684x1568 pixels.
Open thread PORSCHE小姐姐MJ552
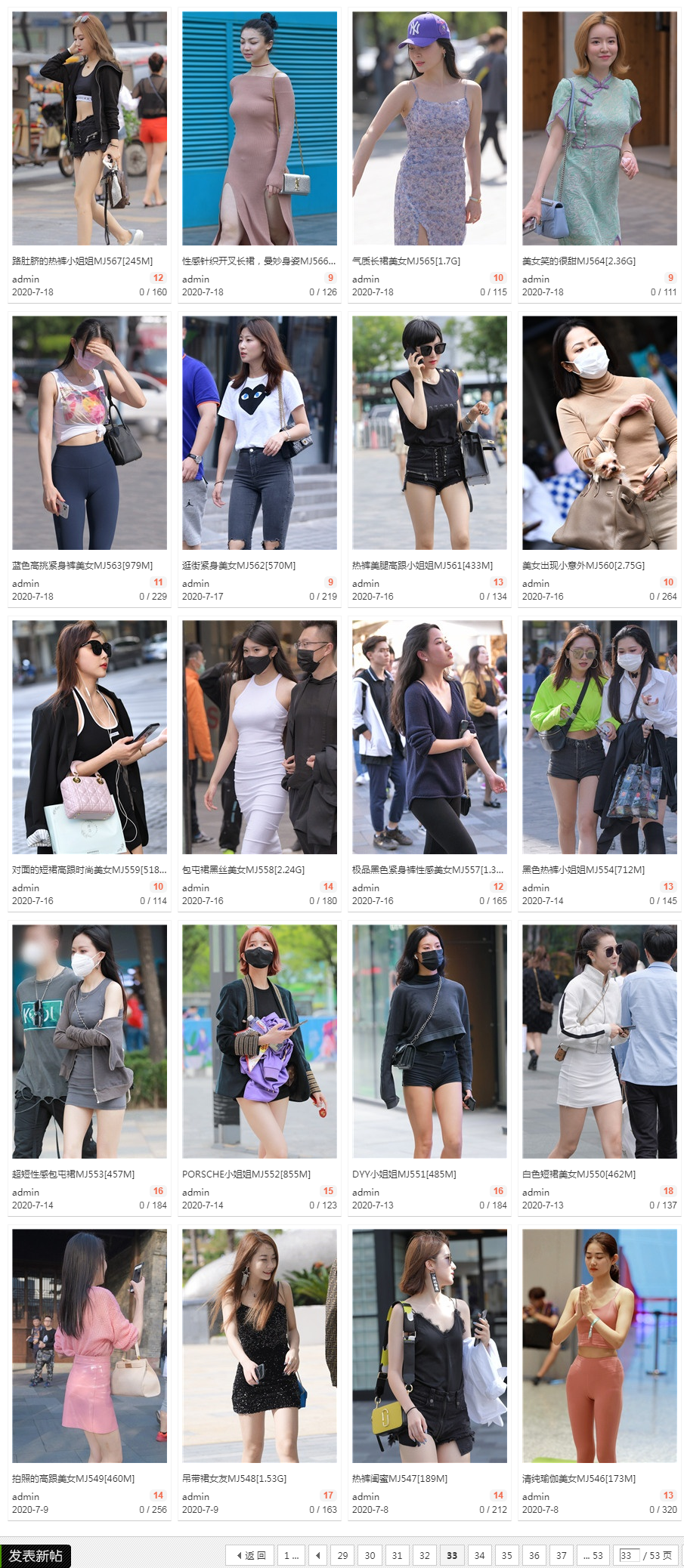tap(246, 1174)
